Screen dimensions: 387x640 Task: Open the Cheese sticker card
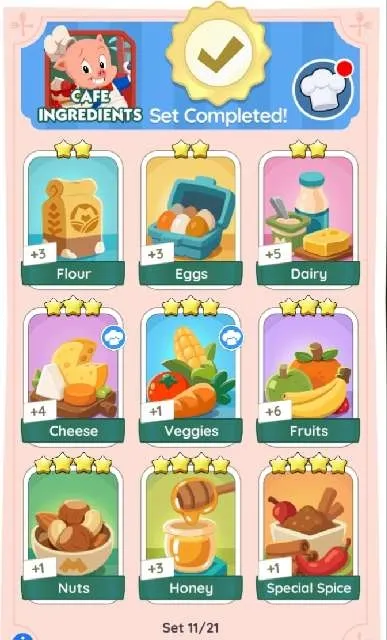73,376
